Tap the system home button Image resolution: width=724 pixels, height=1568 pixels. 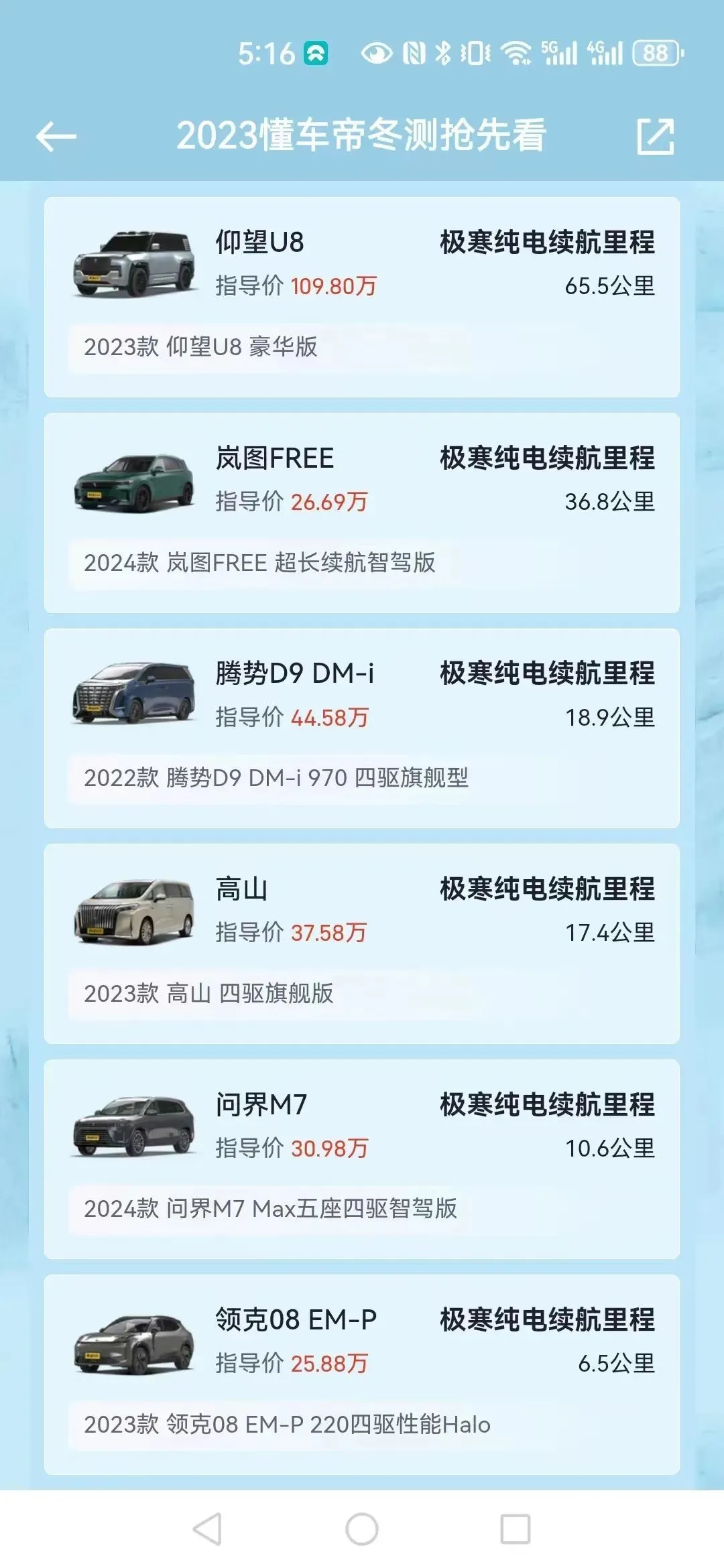(362, 1529)
